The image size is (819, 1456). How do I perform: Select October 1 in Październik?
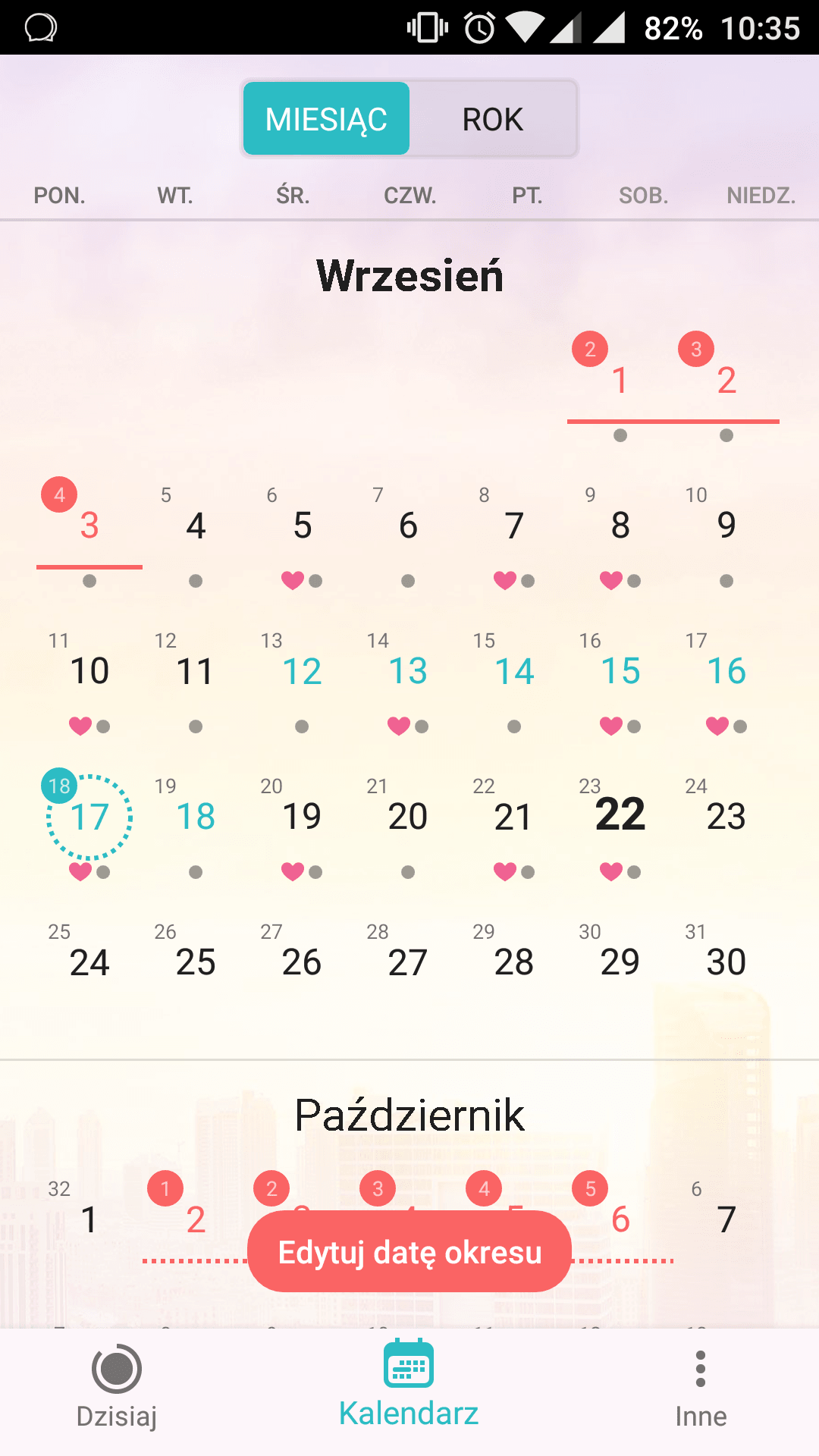pyautogui.click(x=89, y=1219)
